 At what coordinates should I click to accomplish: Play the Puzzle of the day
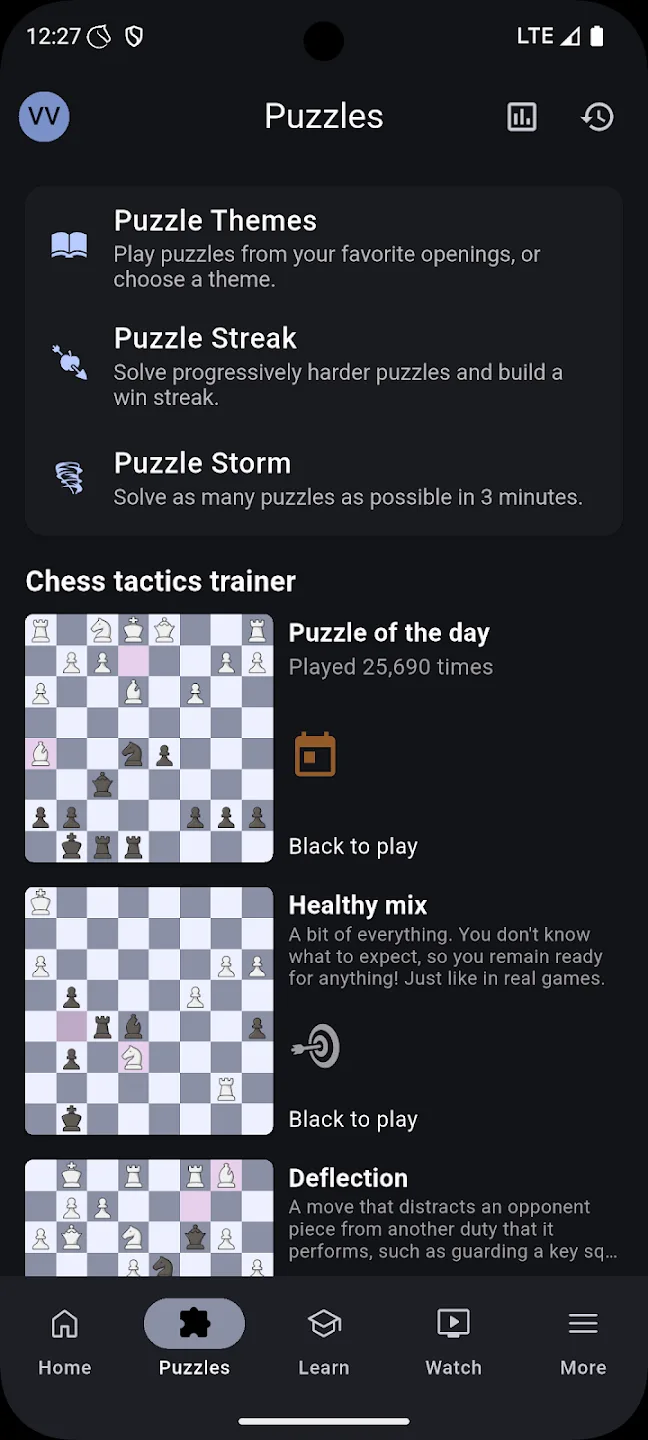324,738
